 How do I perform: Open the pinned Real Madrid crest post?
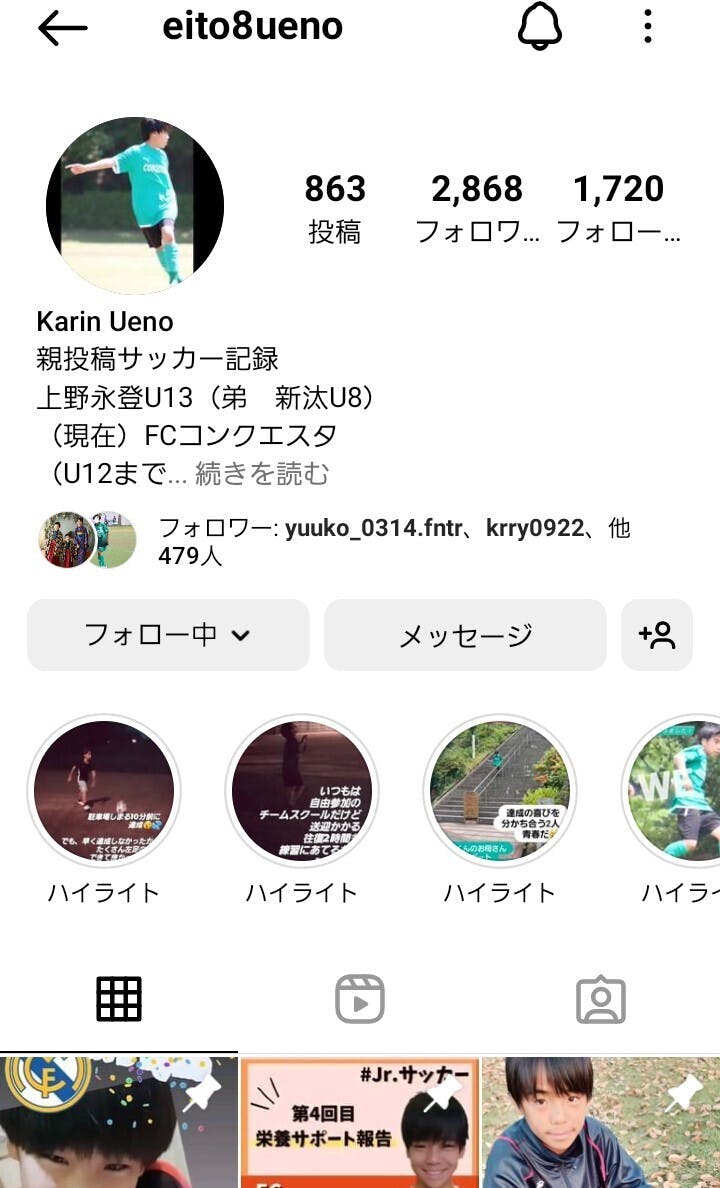(118, 1123)
